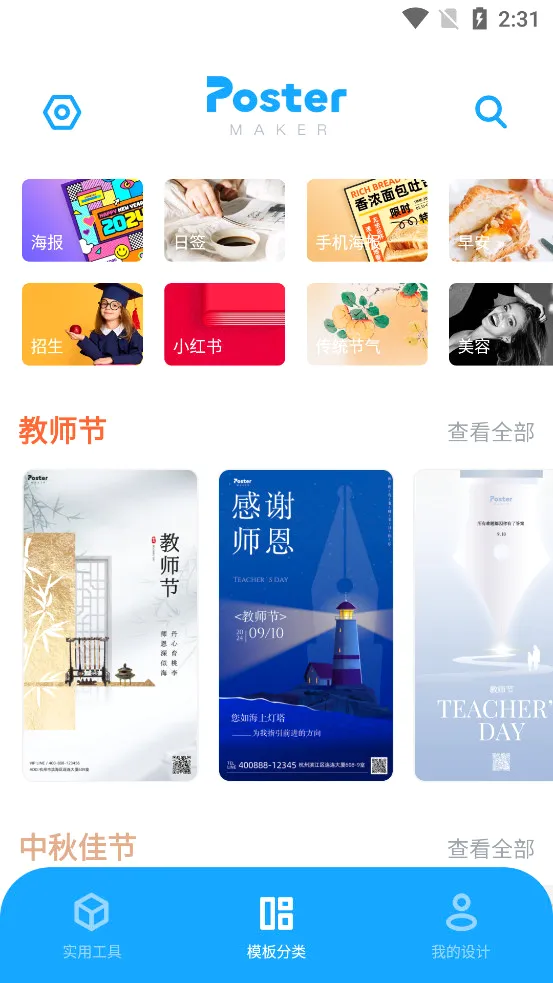This screenshot has width=553, height=983.
Task: Open the 传统节气 category tile
Action: [x=367, y=324]
